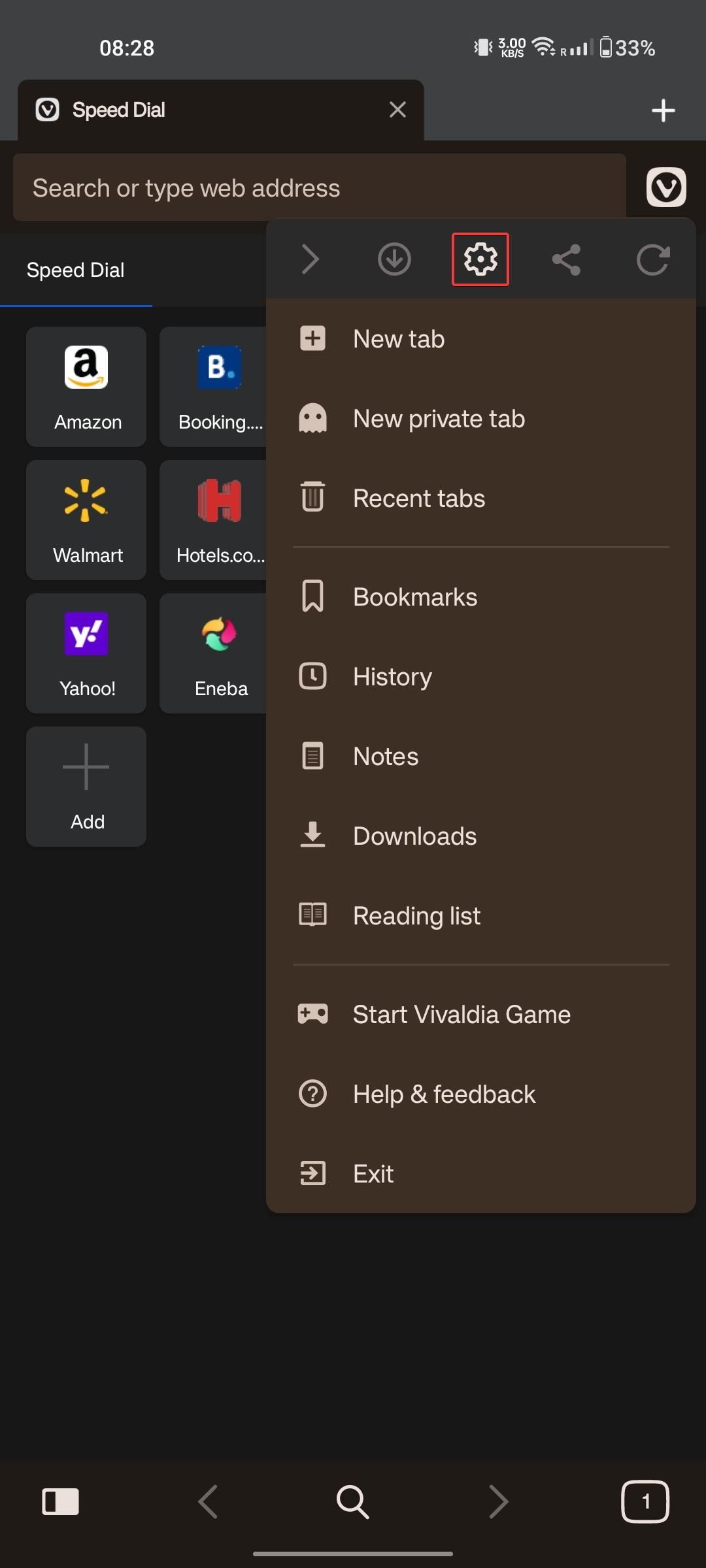706x1568 pixels.
Task: Tap the plus icon to open a new tab
Action: pos(663,109)
